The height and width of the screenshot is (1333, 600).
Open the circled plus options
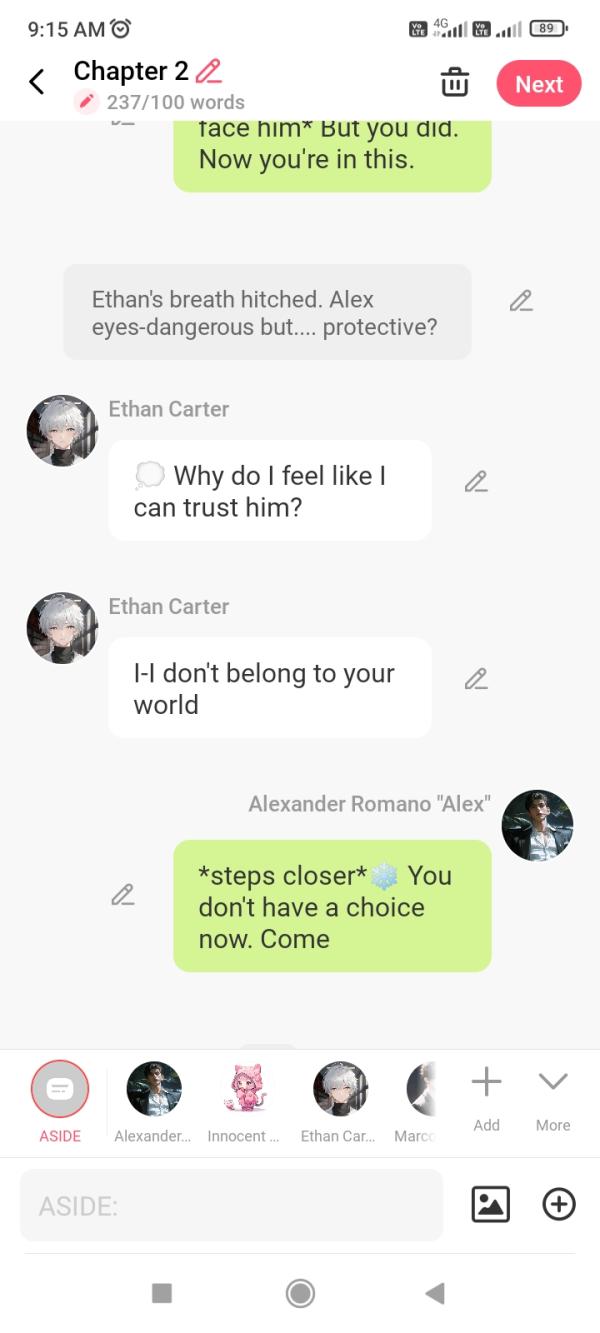(x=559, y=1204)
